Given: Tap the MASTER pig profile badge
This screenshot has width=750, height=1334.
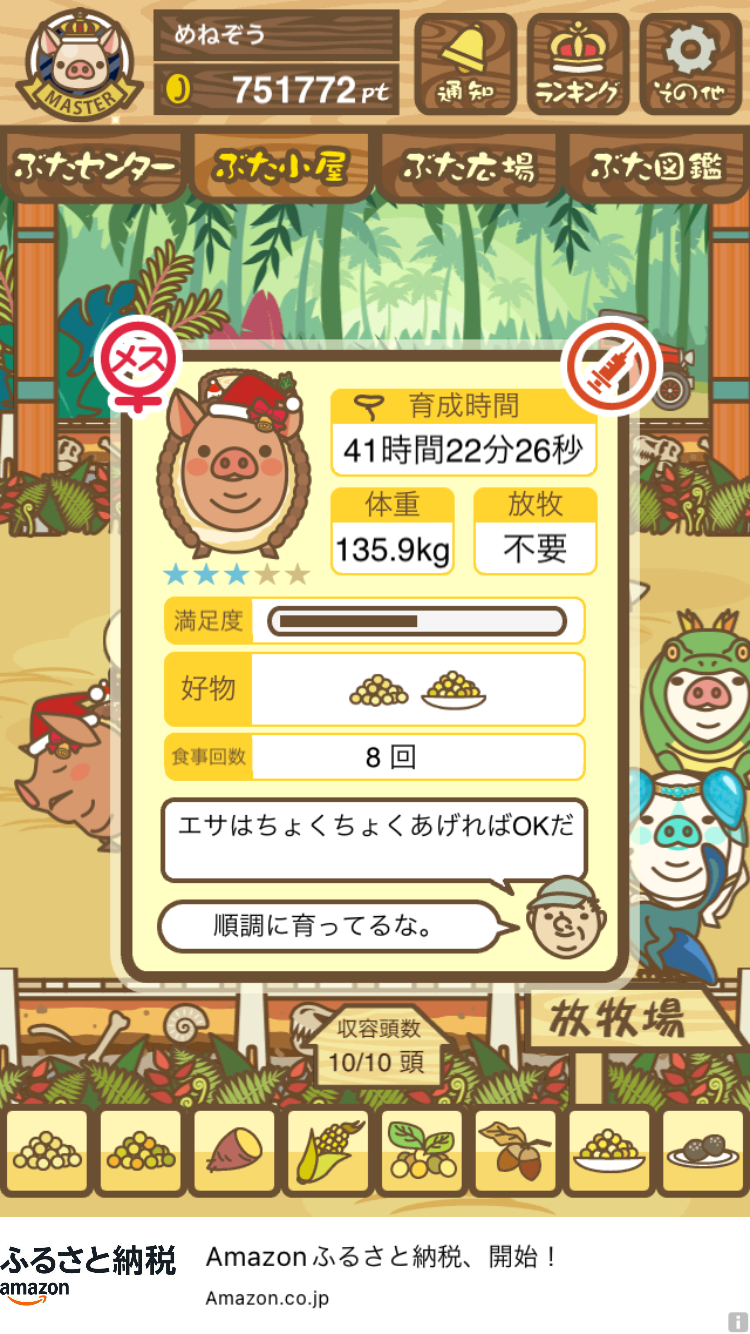Looking at the screenshot, I should point(80,62).
